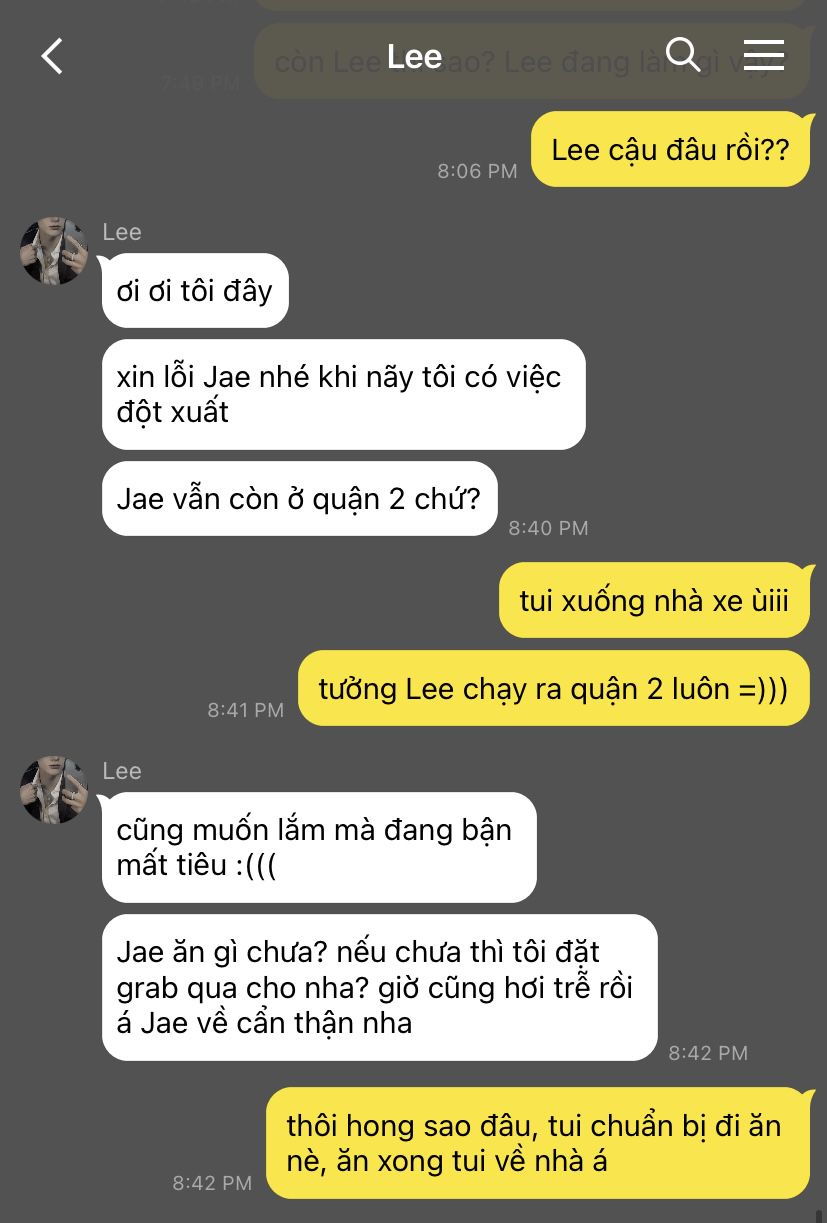Open Lee's avatar beside "ơi ơi tôi đây"

tap(54, 251)
